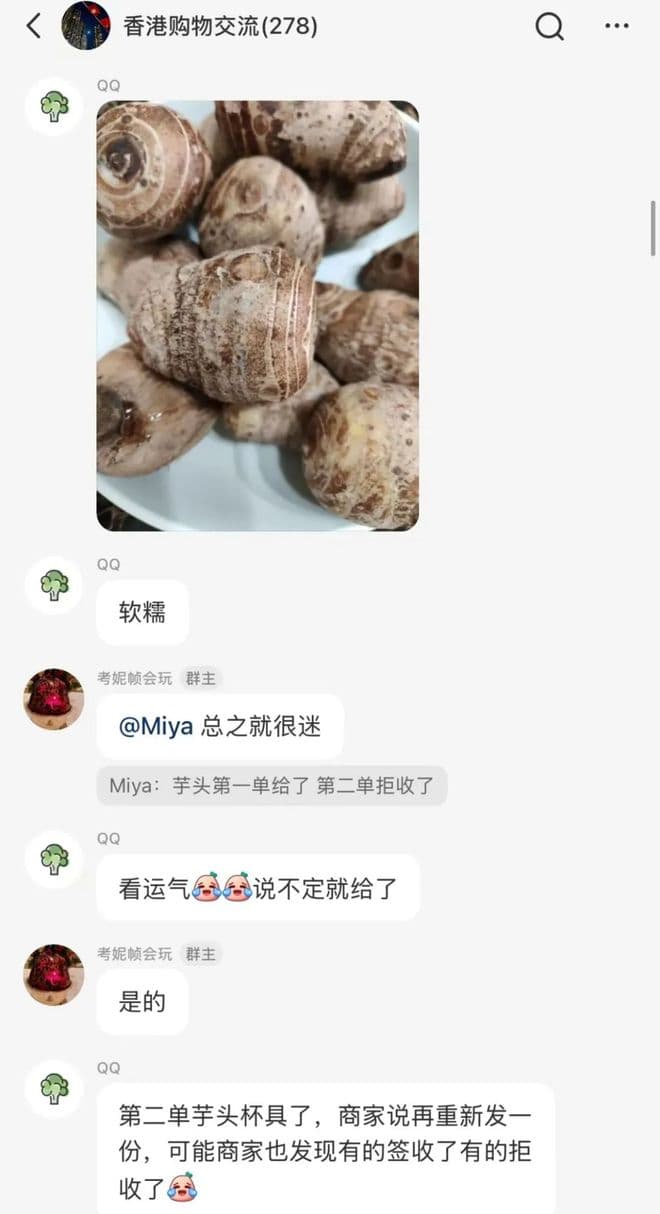
Task: View 考妮帧会玩's avatar beside the 是的 message
Action: (54, 974)
